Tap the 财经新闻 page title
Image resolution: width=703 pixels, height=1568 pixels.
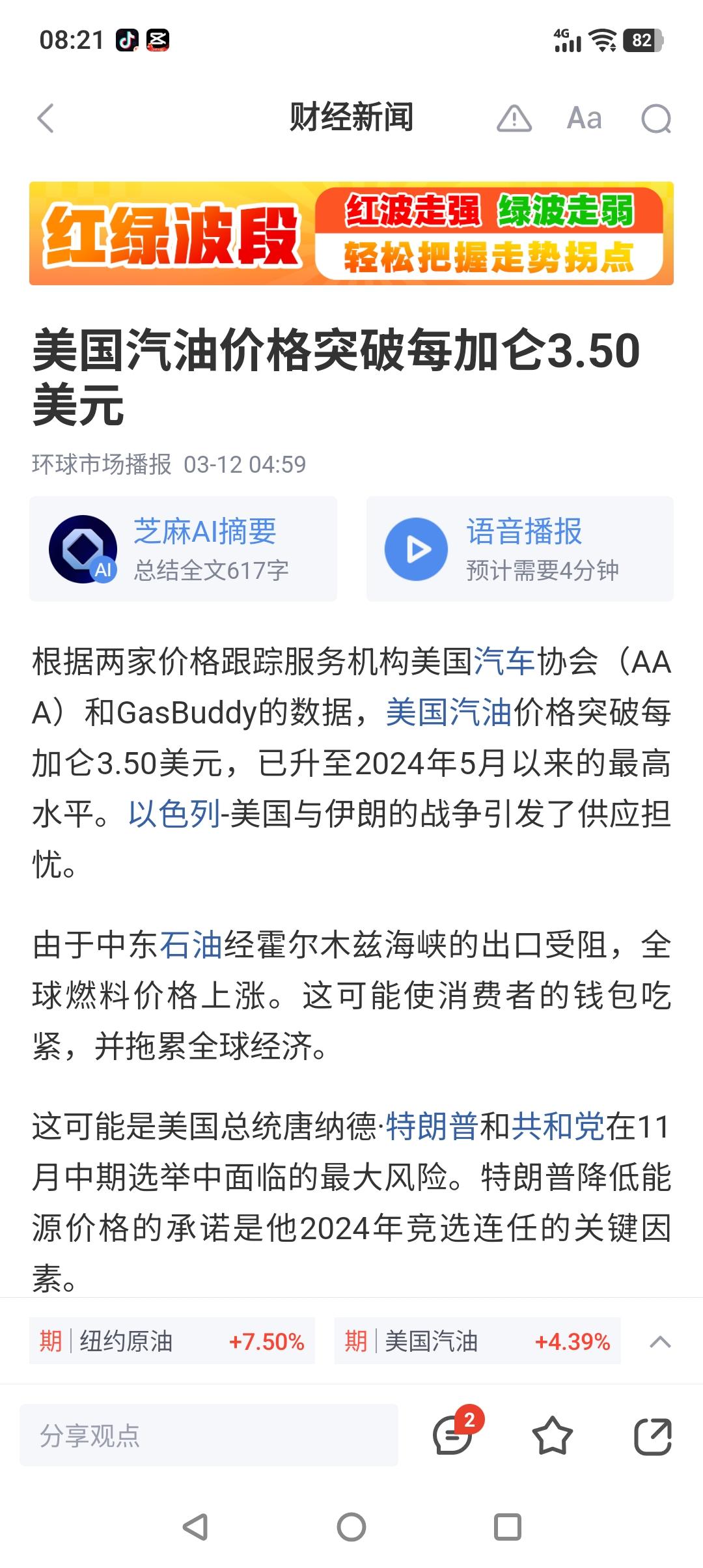click(x=351, y=119)
